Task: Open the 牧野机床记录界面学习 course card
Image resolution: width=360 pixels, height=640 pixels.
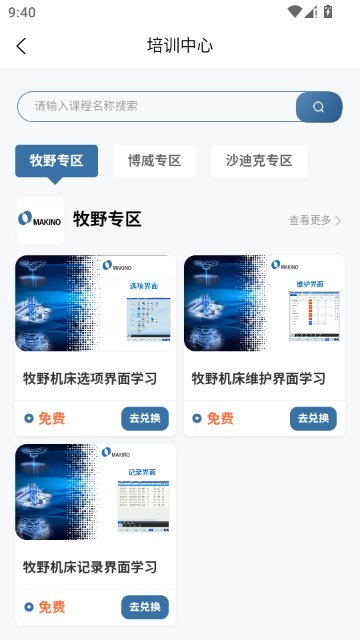Action: pos(96,534)
